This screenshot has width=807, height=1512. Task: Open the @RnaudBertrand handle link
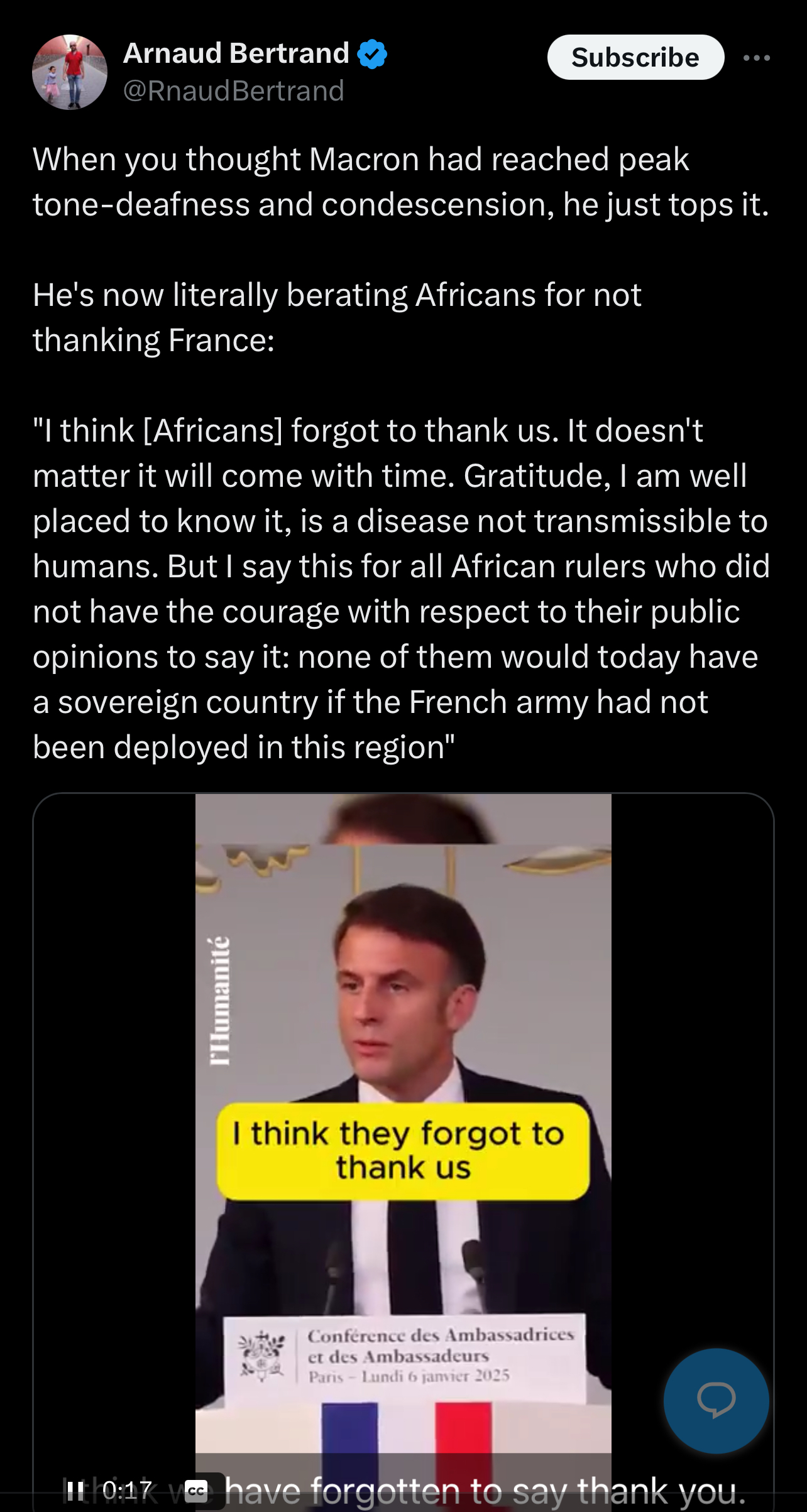click(233, 91)
